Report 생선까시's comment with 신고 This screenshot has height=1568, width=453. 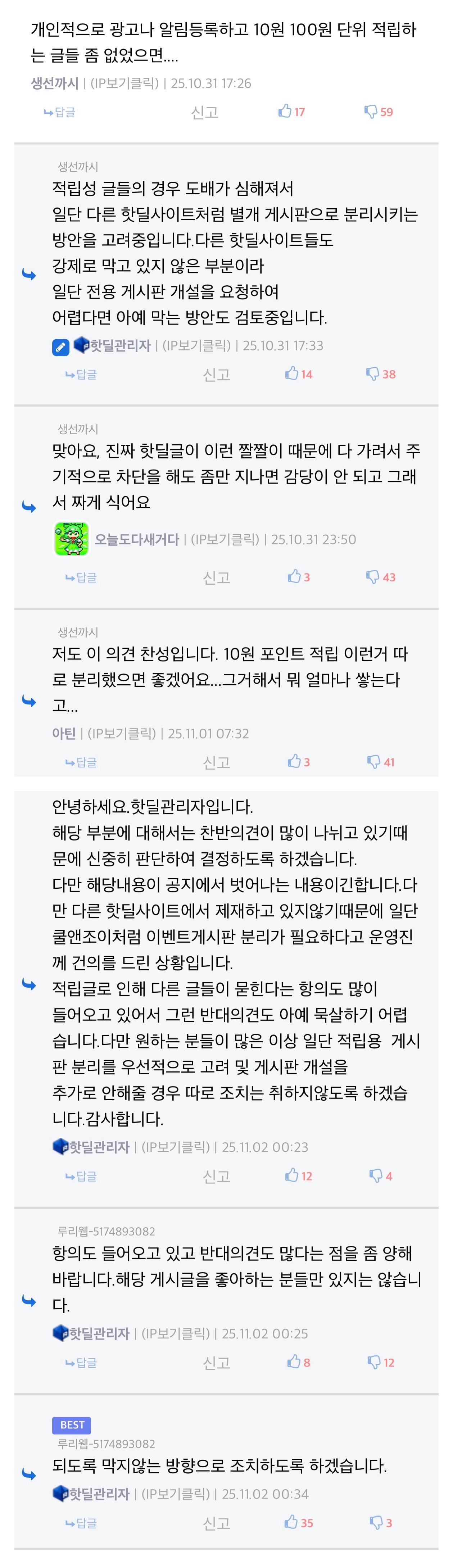point(205,112)
